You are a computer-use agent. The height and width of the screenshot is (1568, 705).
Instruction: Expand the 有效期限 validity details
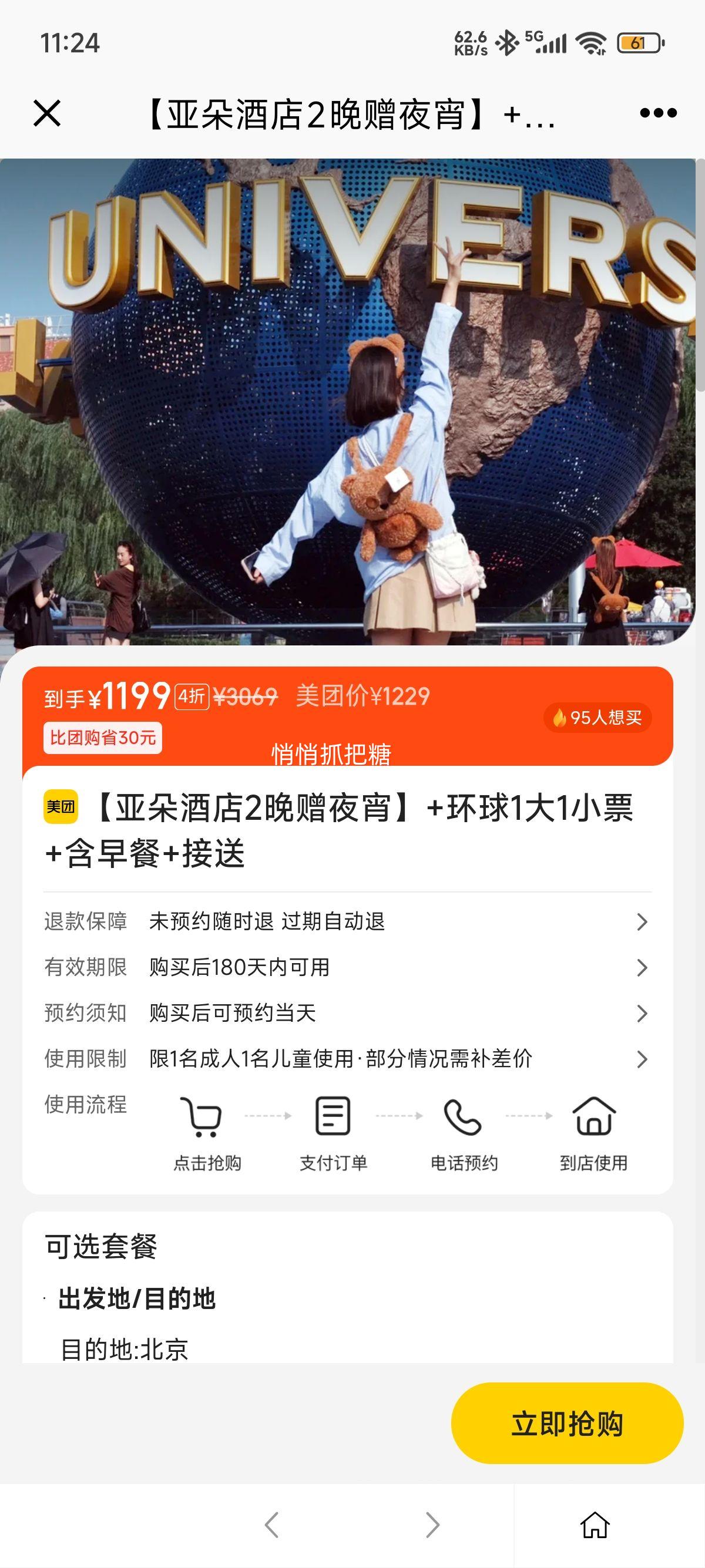point(346,967)
